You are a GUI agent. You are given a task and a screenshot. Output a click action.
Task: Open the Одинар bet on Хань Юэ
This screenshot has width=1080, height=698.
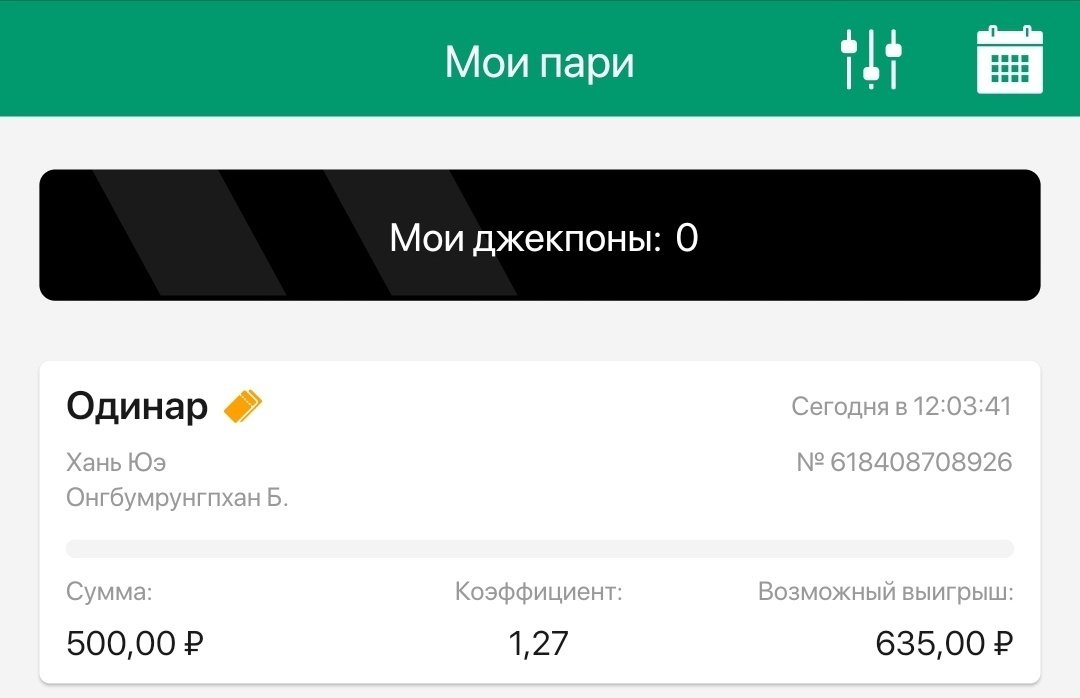(x=540, y=520)
